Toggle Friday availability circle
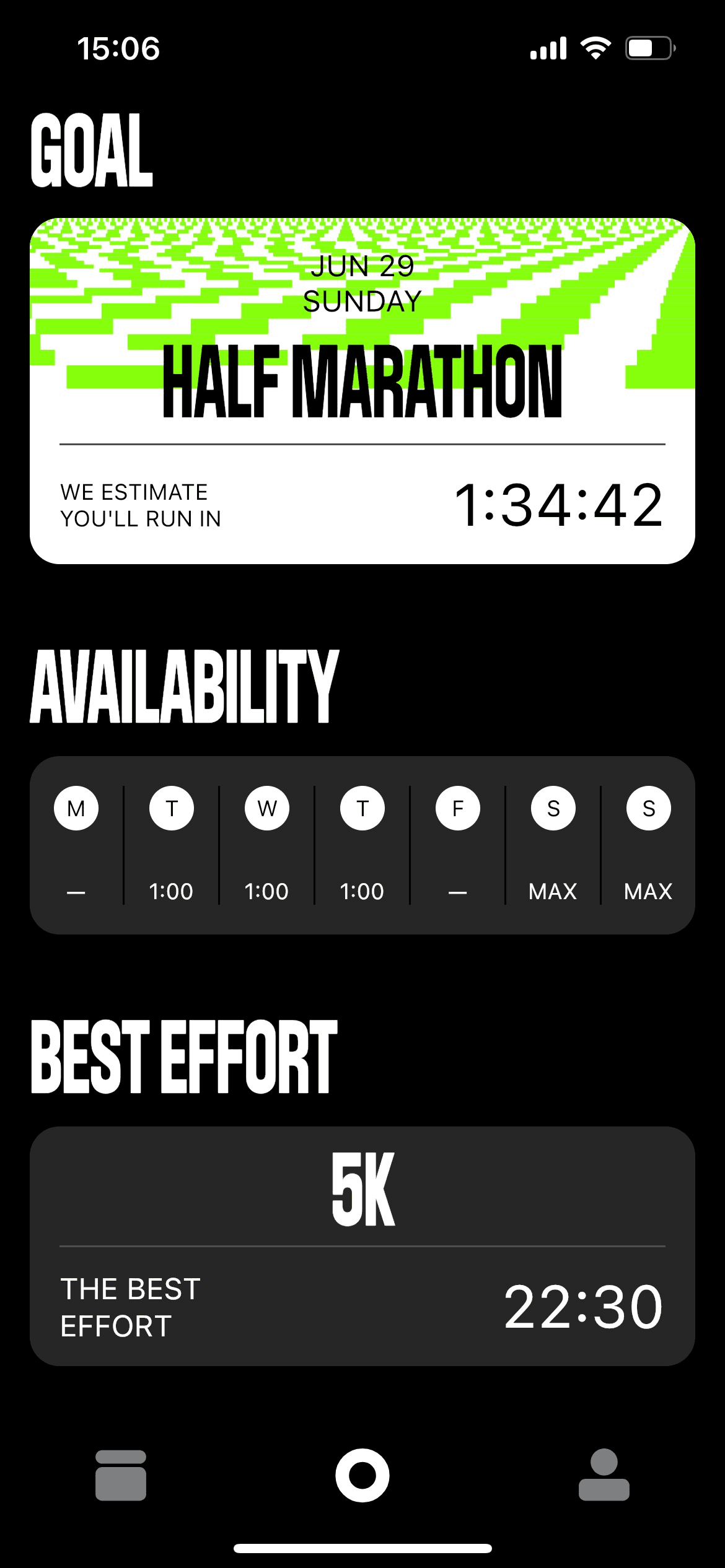The height and width of the screenshot is (1568, 725). 457,807
